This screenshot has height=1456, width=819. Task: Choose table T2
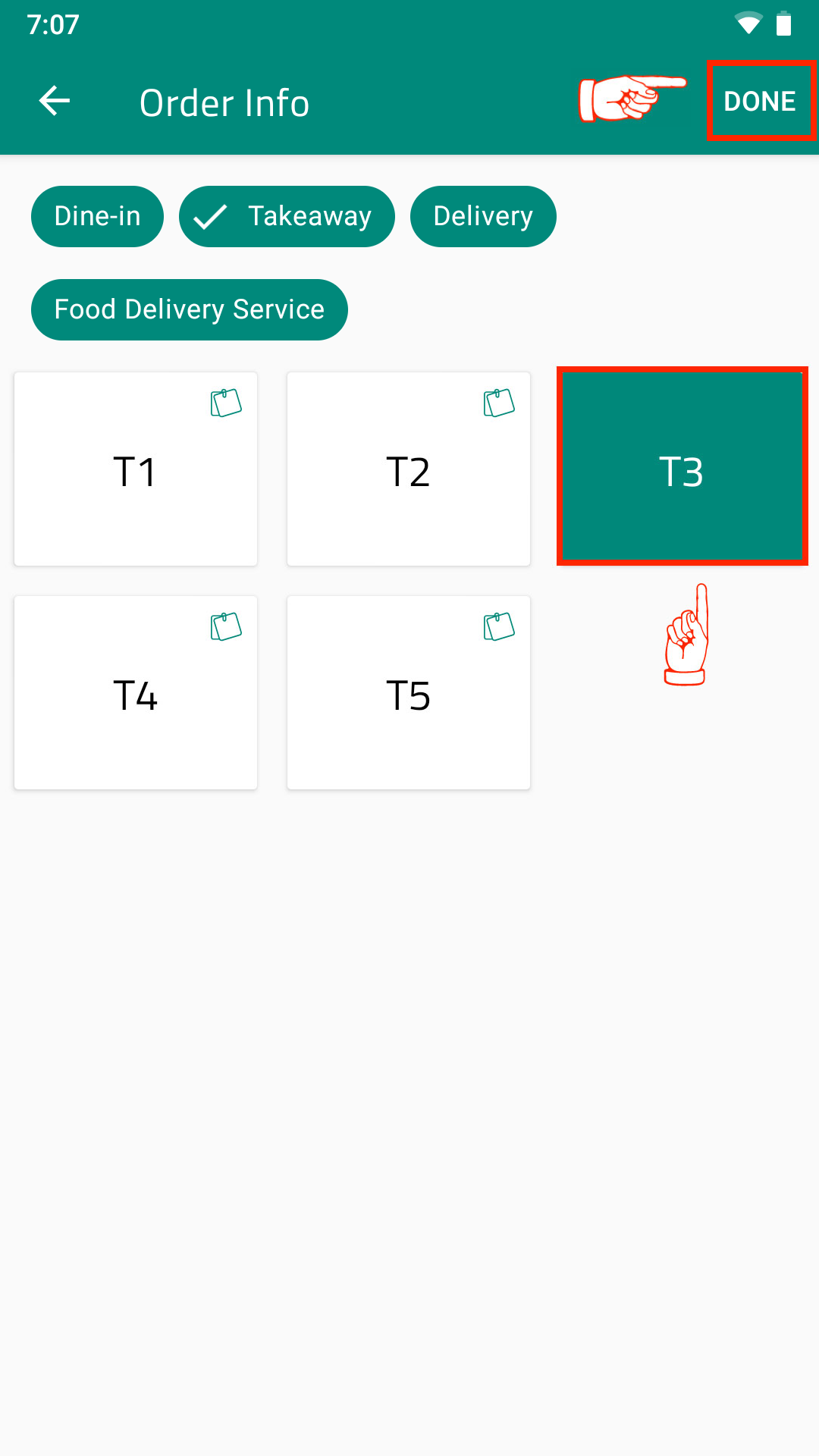(409, 469)
